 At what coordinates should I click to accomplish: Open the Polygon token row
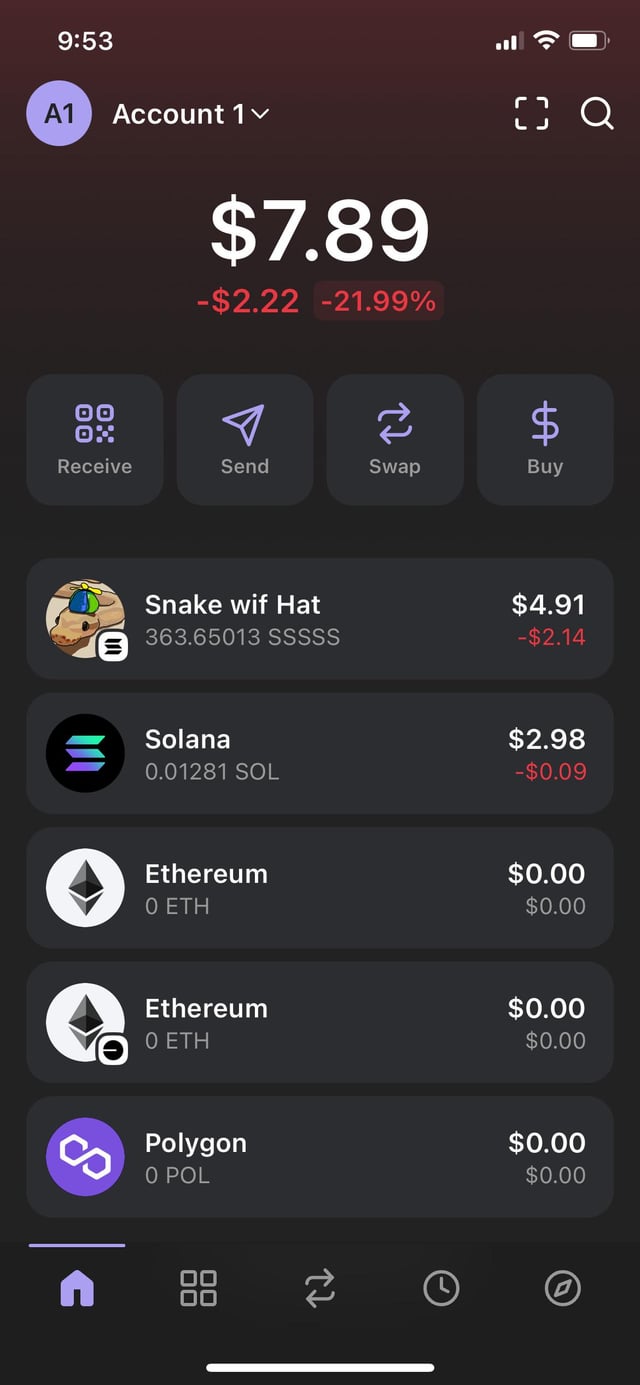coord(319,1157)
